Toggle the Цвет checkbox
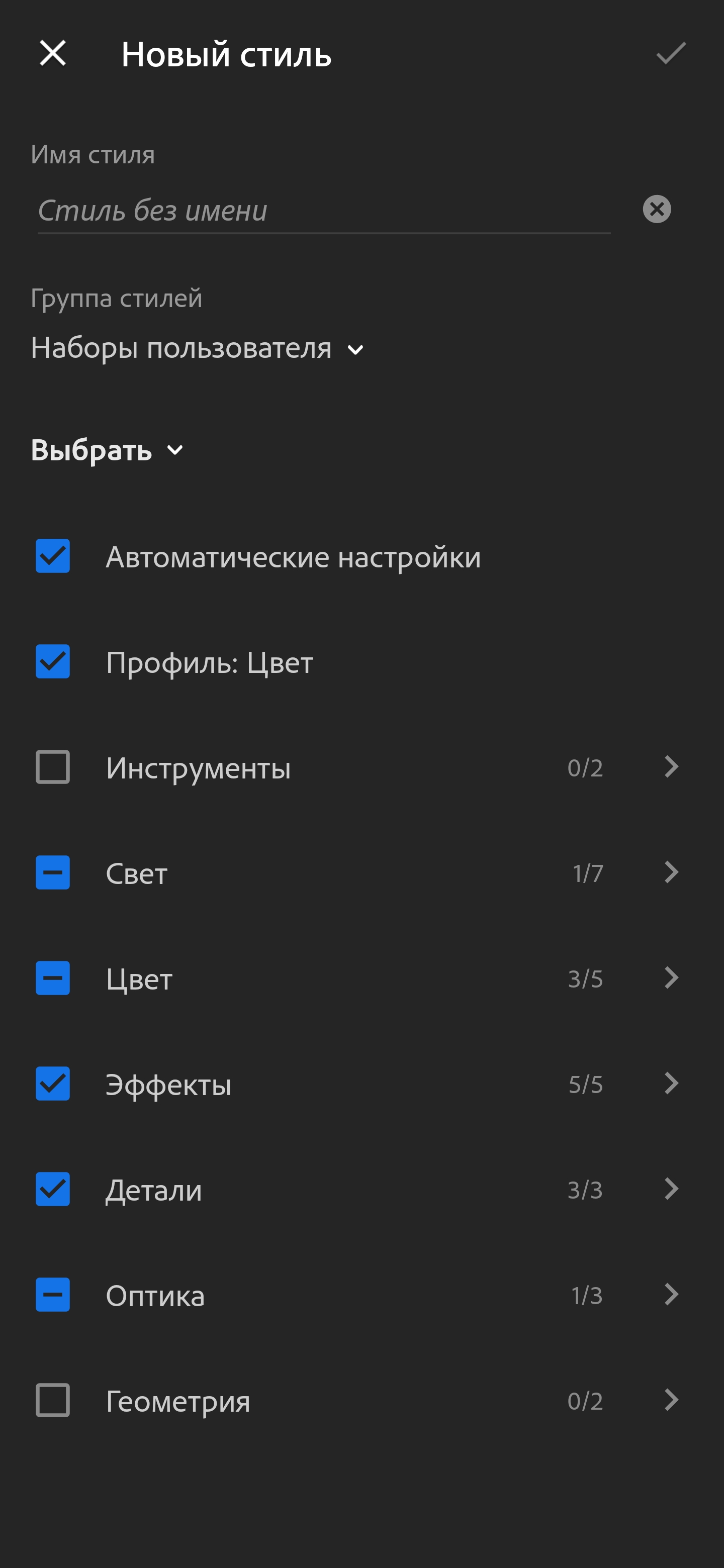 (53, 978)
